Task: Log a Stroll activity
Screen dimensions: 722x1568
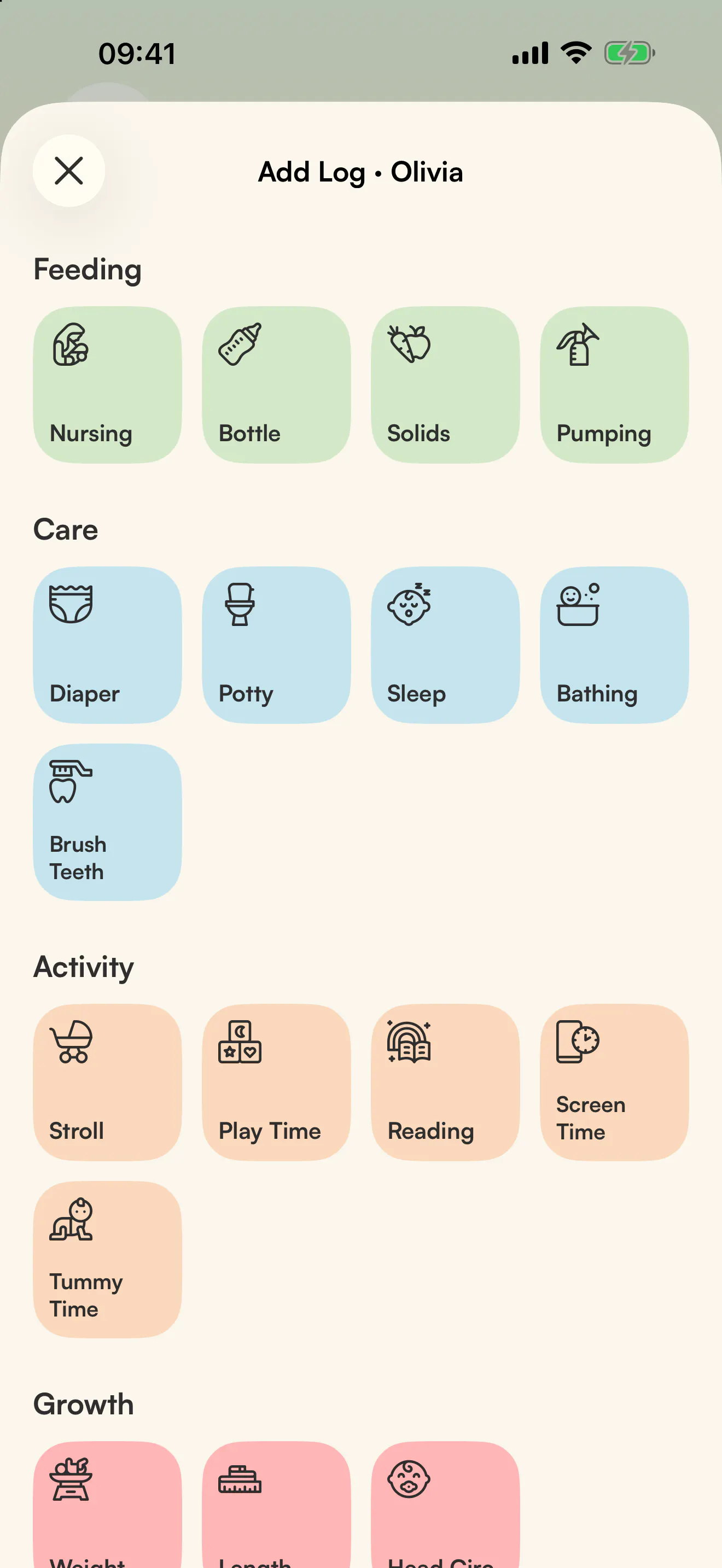Action: 108,1083
